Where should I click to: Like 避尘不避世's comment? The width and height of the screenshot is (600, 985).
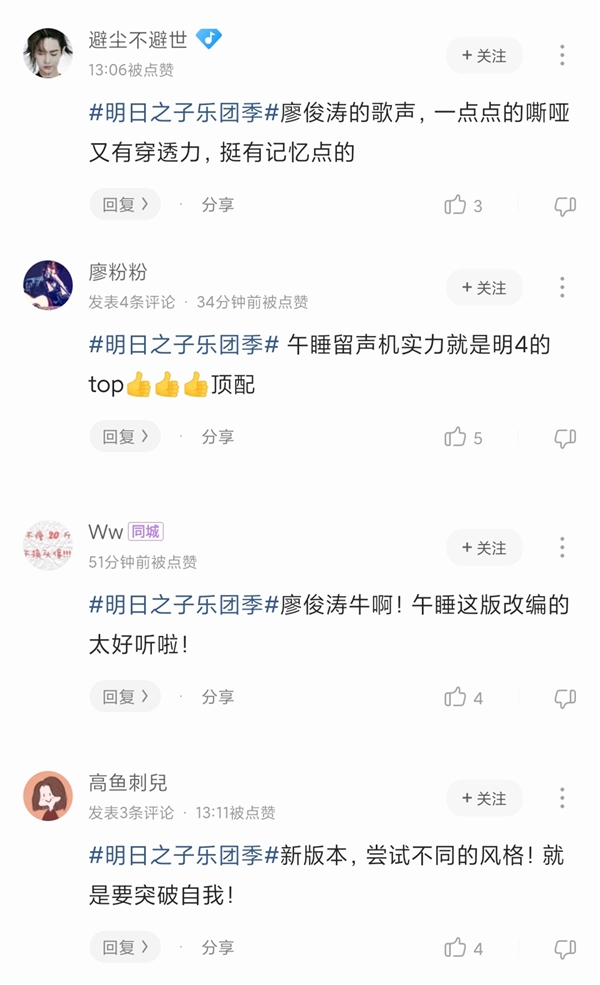click(456, 205)
